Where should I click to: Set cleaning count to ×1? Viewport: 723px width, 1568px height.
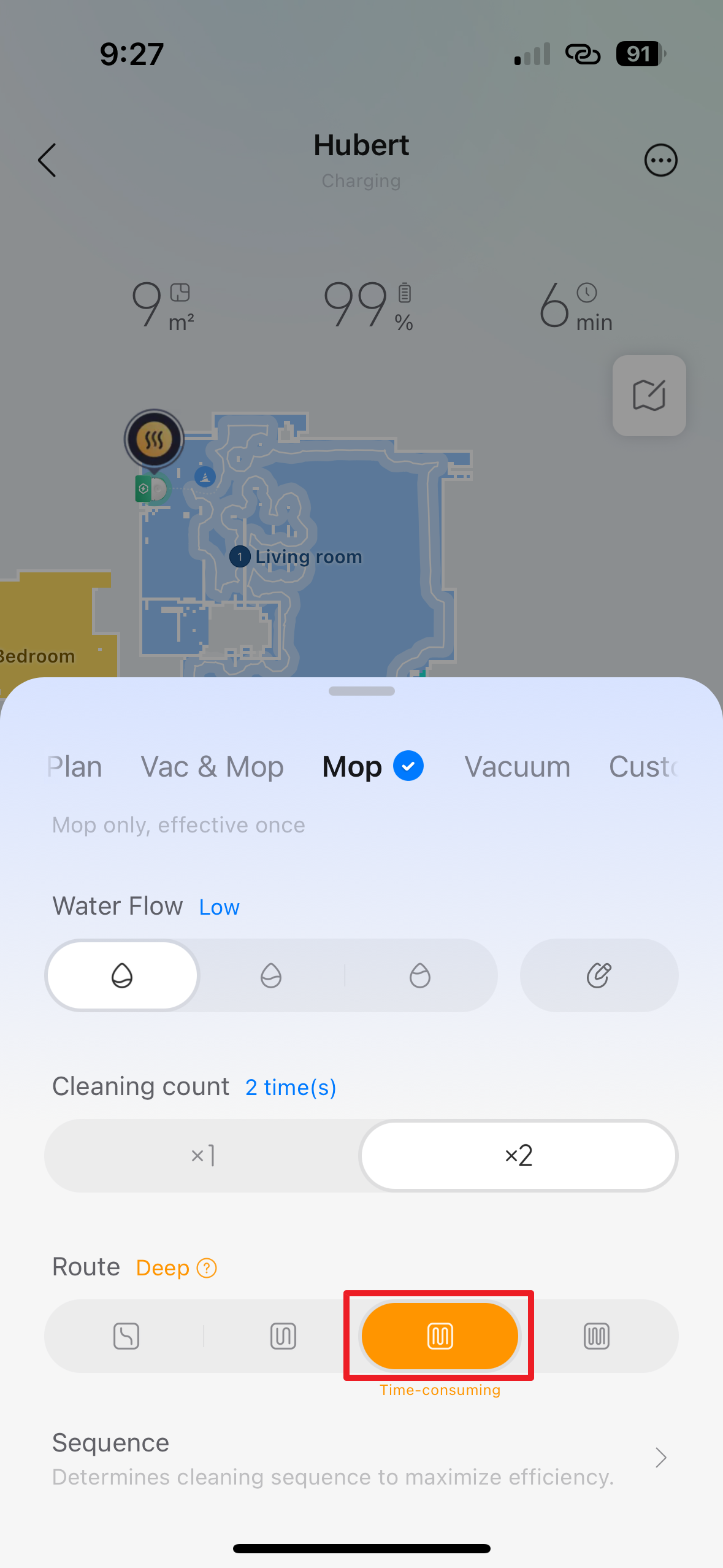(x=202, y=1156)
